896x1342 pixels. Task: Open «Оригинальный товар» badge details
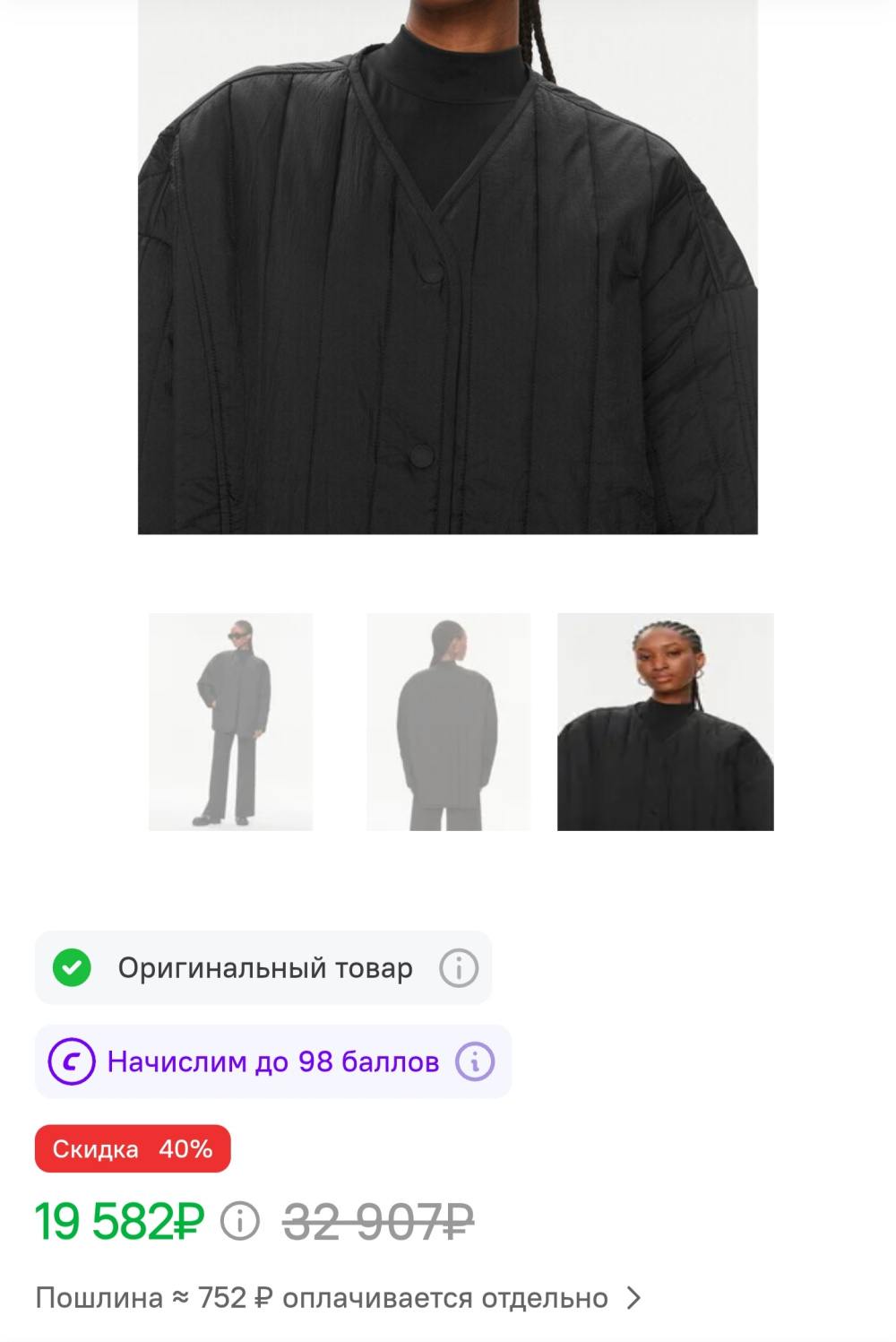click(264, 967)
